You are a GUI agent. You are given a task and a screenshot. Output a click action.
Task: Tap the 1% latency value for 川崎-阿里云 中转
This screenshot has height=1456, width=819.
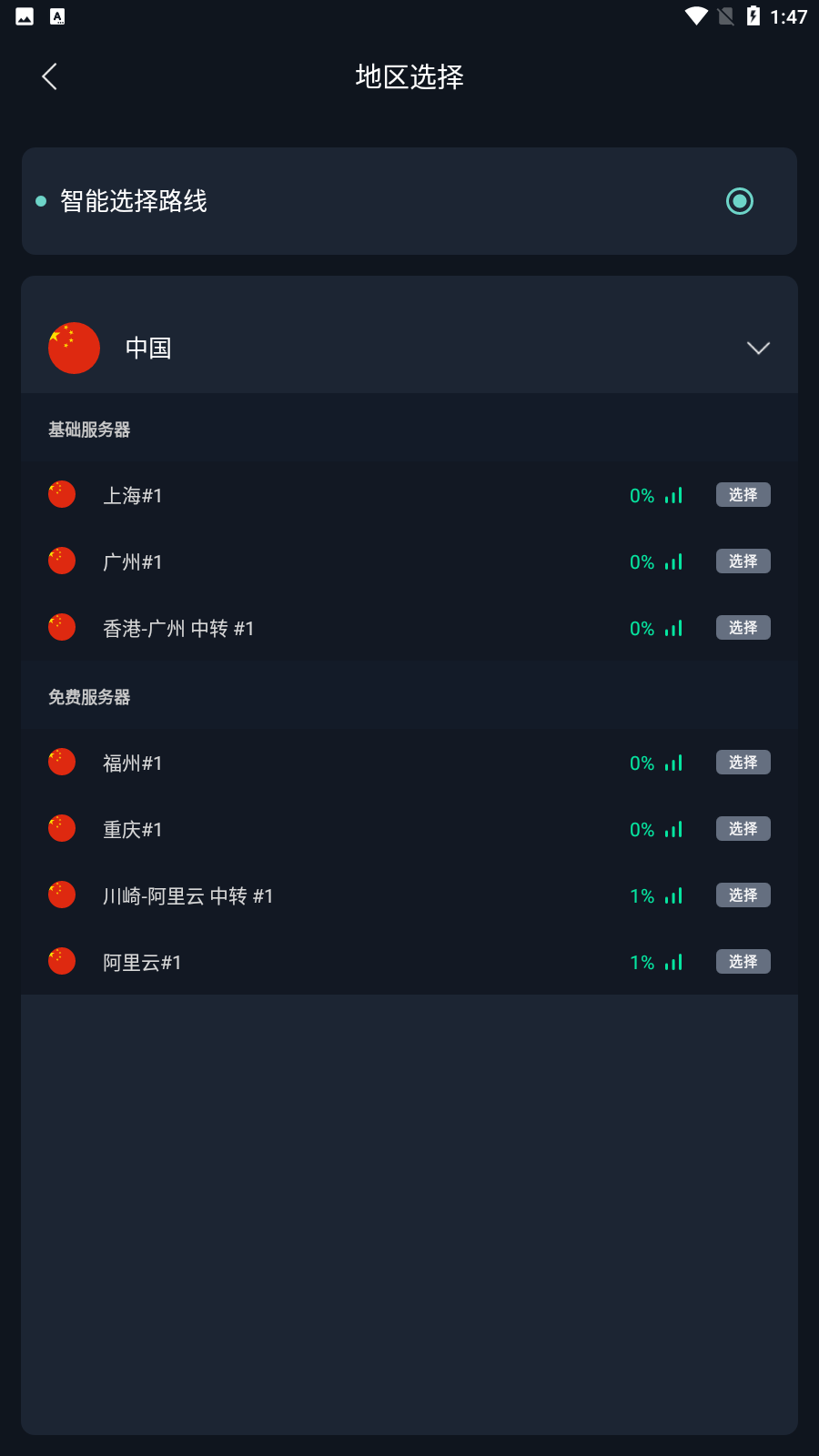point(642,895)
